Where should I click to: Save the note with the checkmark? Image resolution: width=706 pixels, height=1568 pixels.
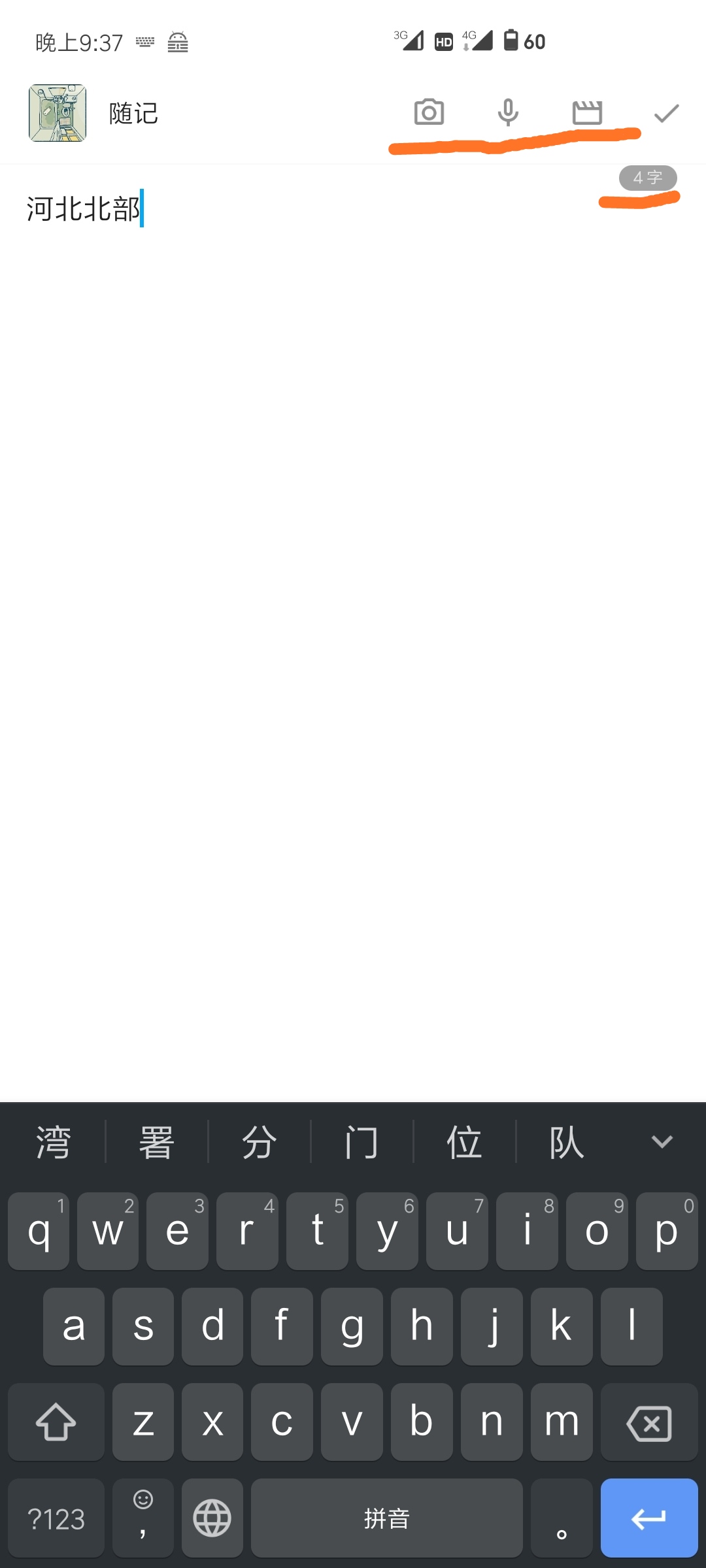coord(666,113)
